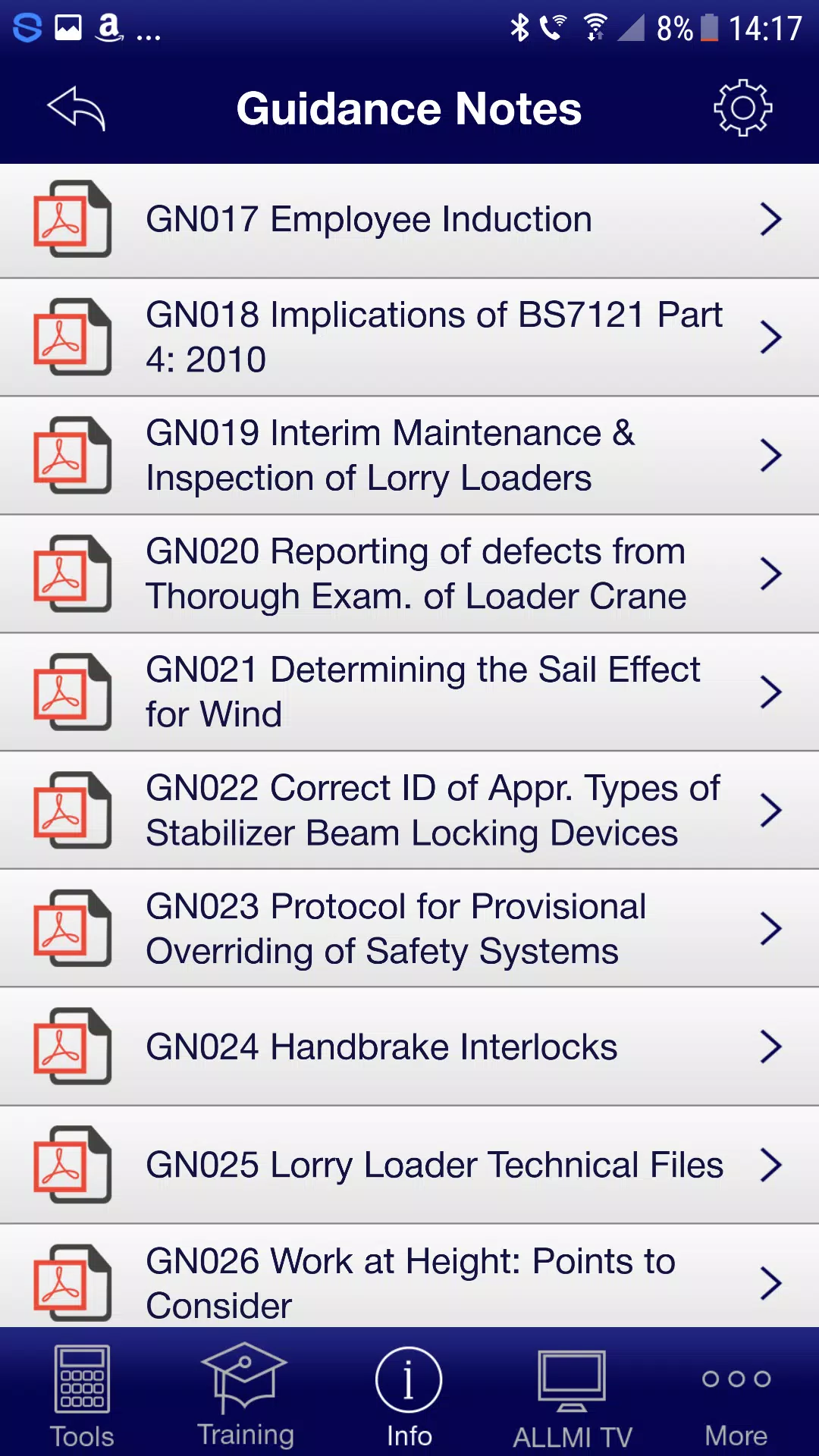Open GN018 Implications of BS7121 Part 4

[409, 337]
